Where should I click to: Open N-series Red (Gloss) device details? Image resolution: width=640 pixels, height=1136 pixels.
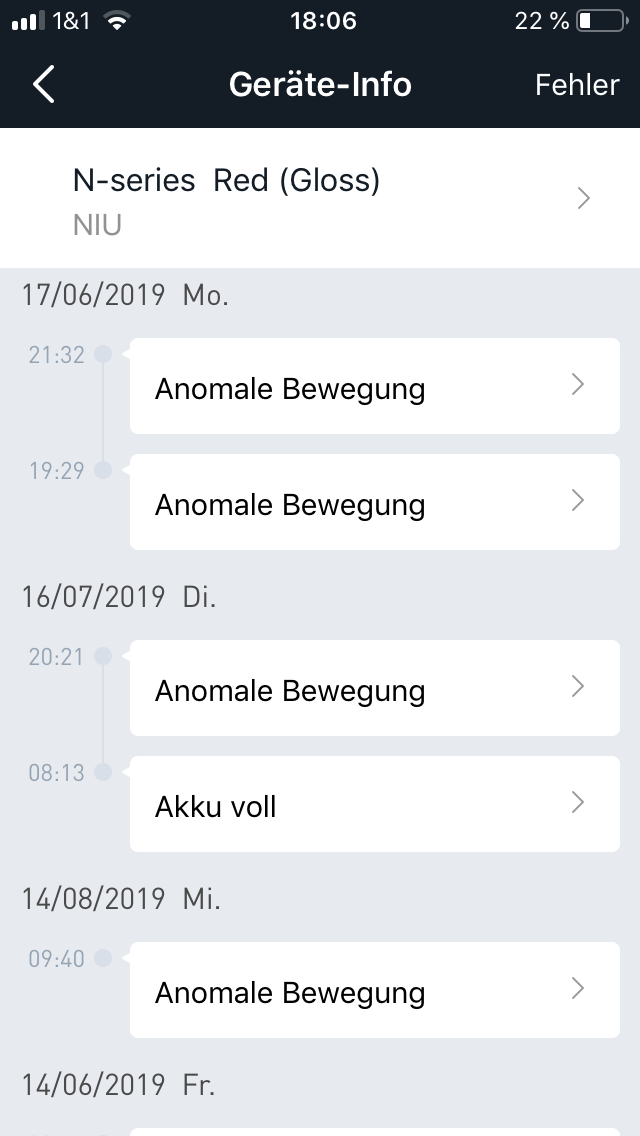click(320, 199)
